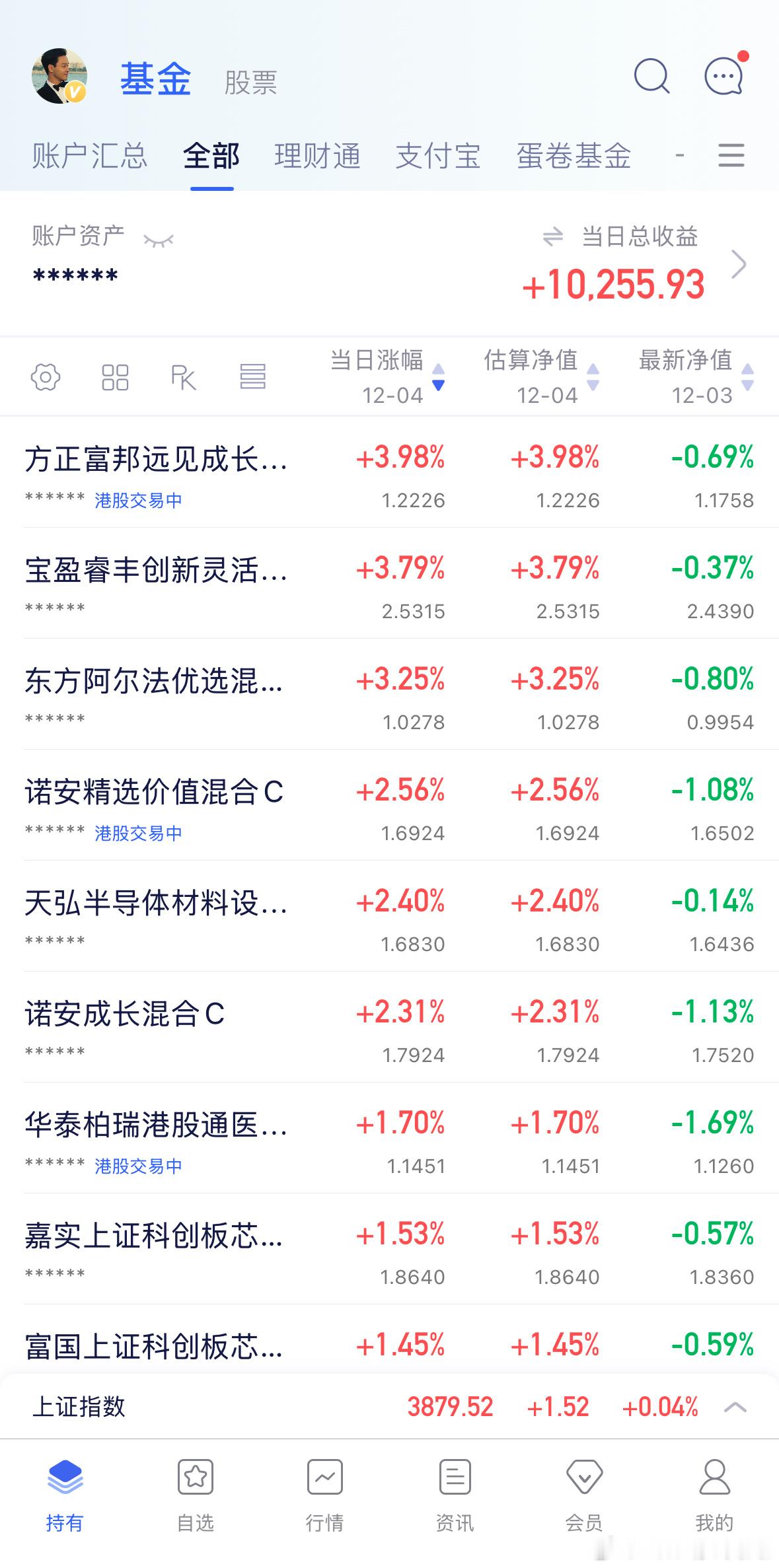Viewport: 779px width, 1568px height.
Task: Switch to the 股票 section
Action: [x=250, y=83]
